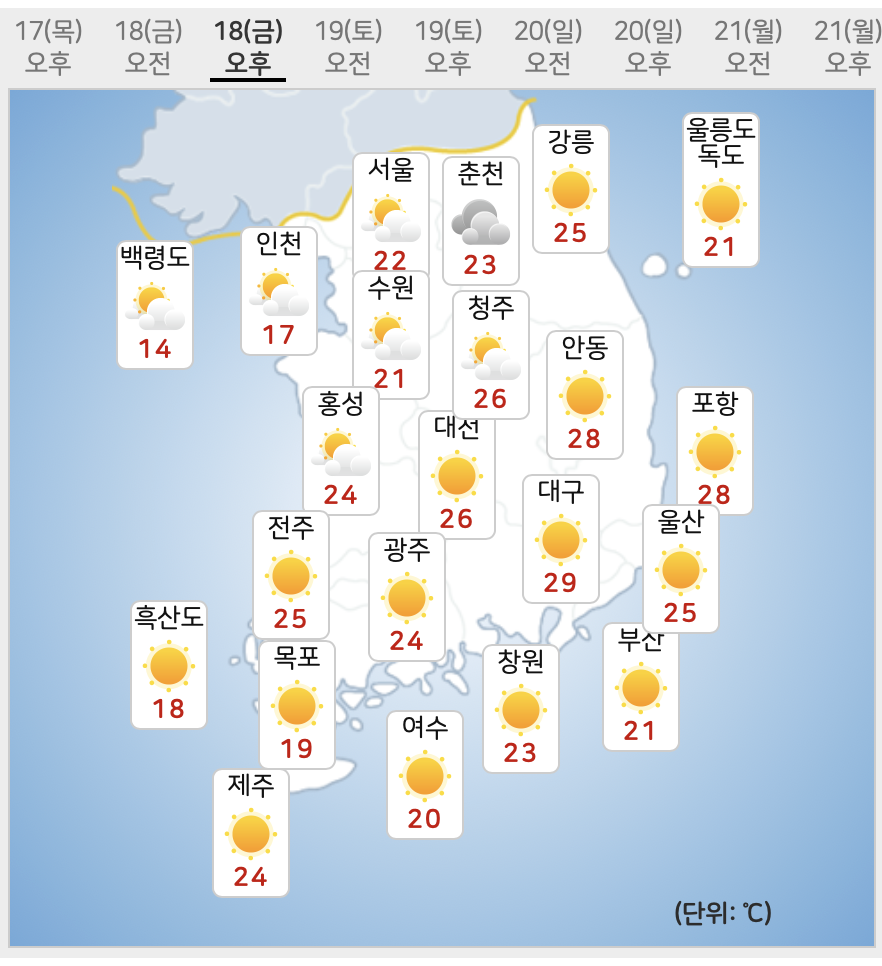Screen dimensions: 882x966
Task: Open the 부산 weather card
Action: (640, 690)
